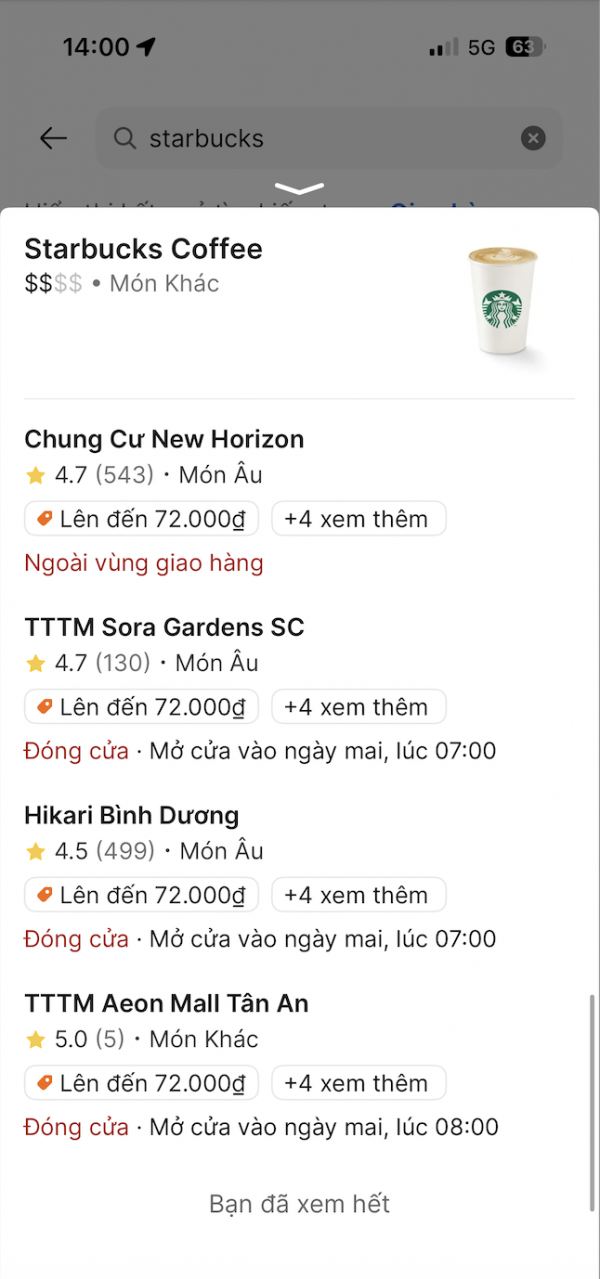
Task: Show more offers for TTTM Sora Gardens SC
Action: tap(358, 707)
